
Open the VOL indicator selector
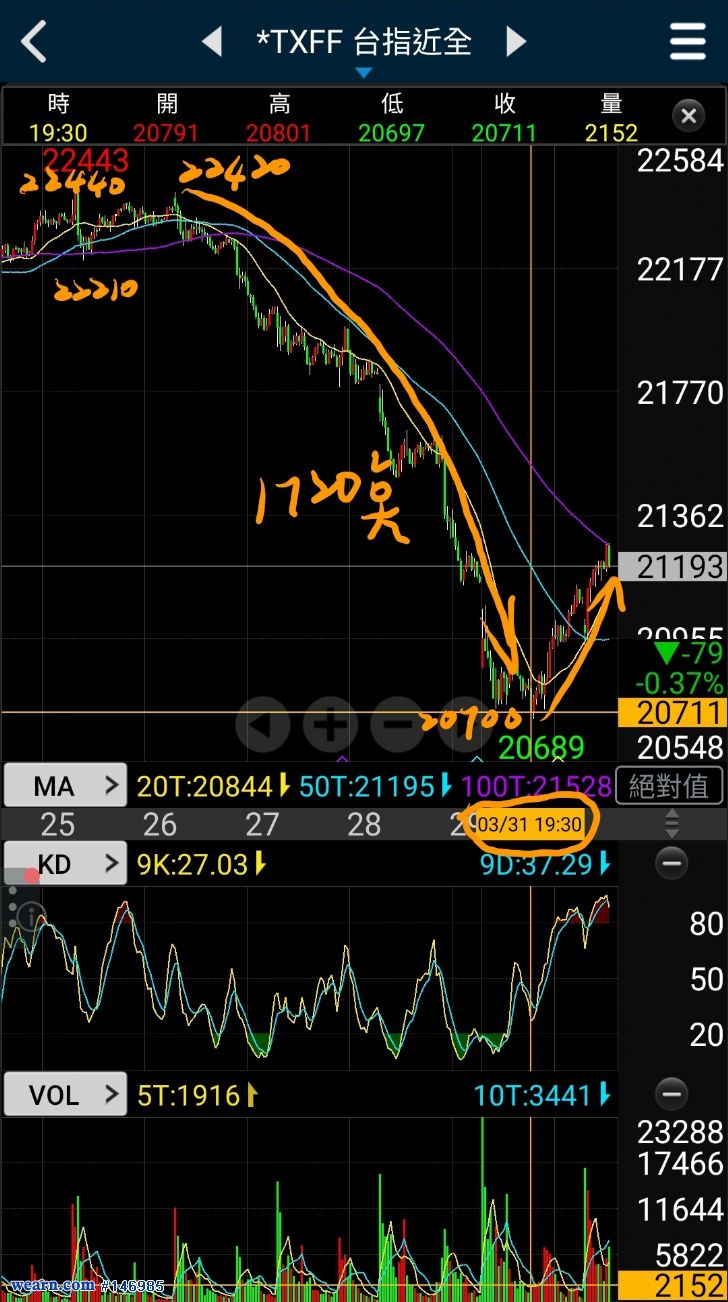(x=65, y=1095)
